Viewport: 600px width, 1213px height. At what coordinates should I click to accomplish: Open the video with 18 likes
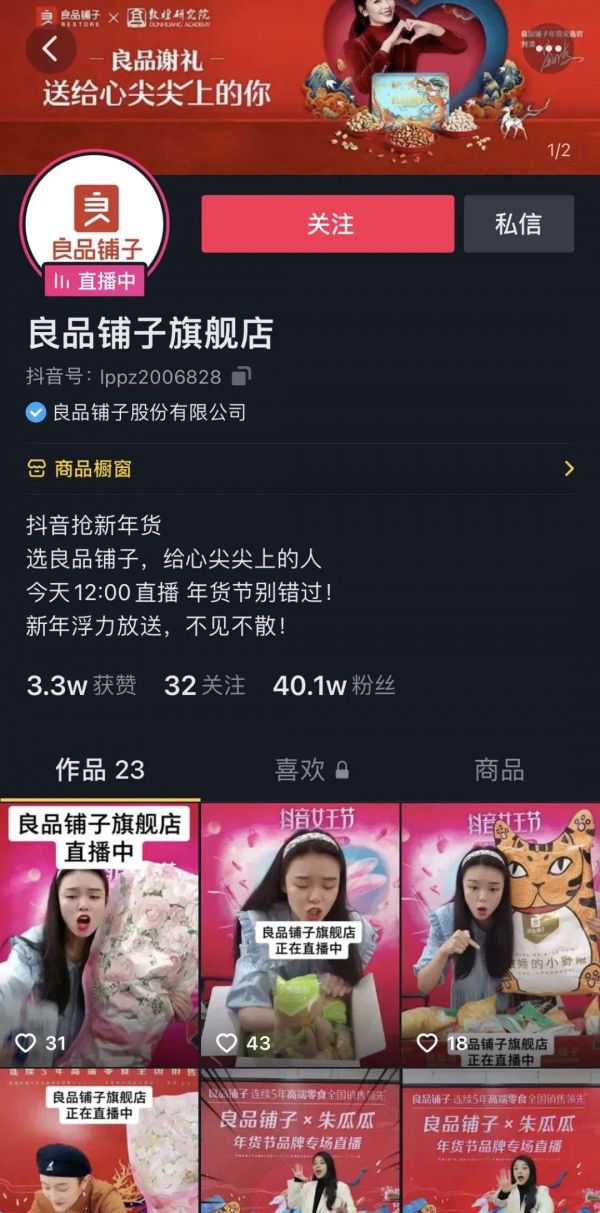(x=500, y=933)
